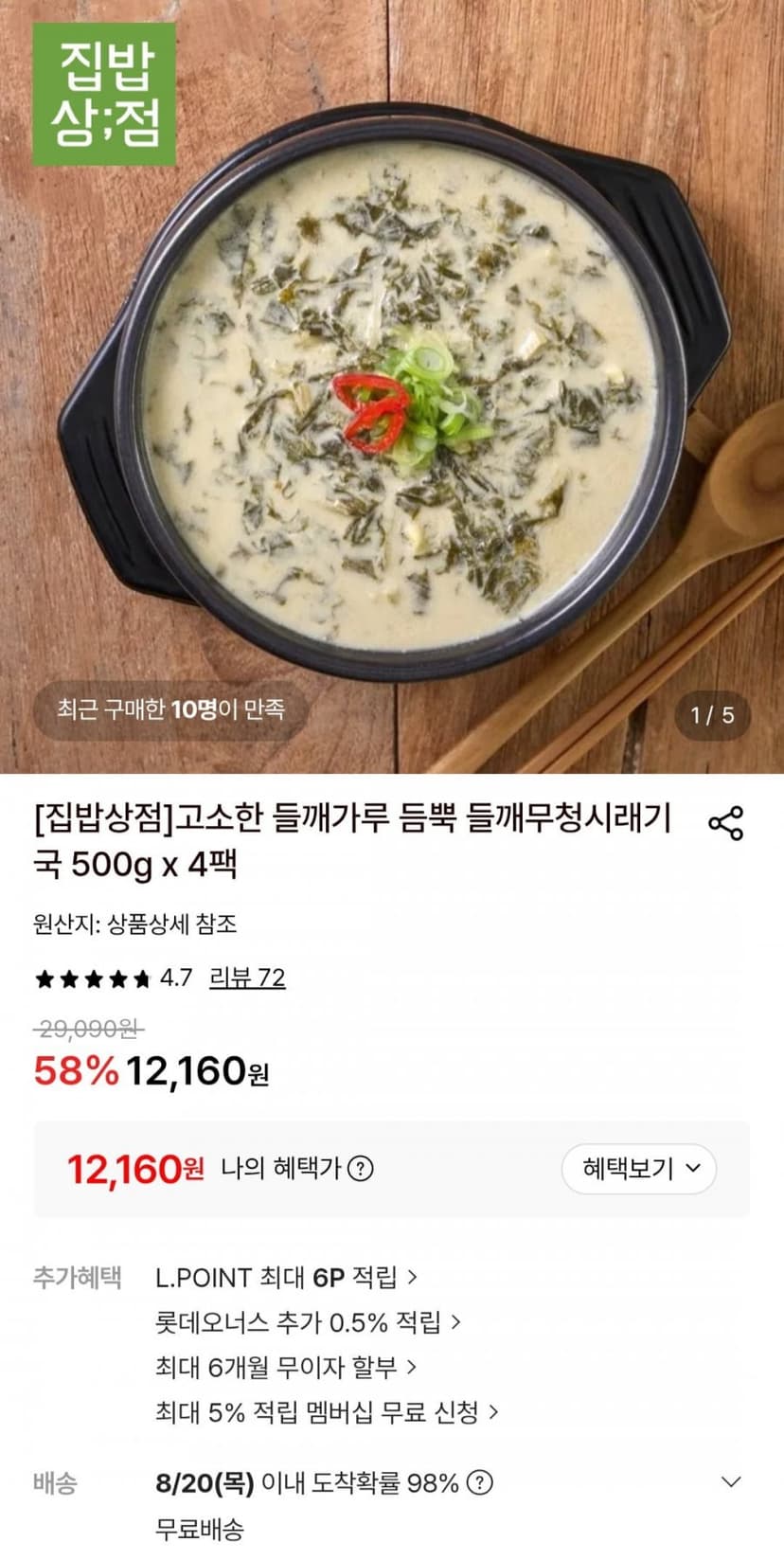784x1560 pixels.
Task: Open the 나의 혜택가 help icon
Action: tap(361, 1168)
